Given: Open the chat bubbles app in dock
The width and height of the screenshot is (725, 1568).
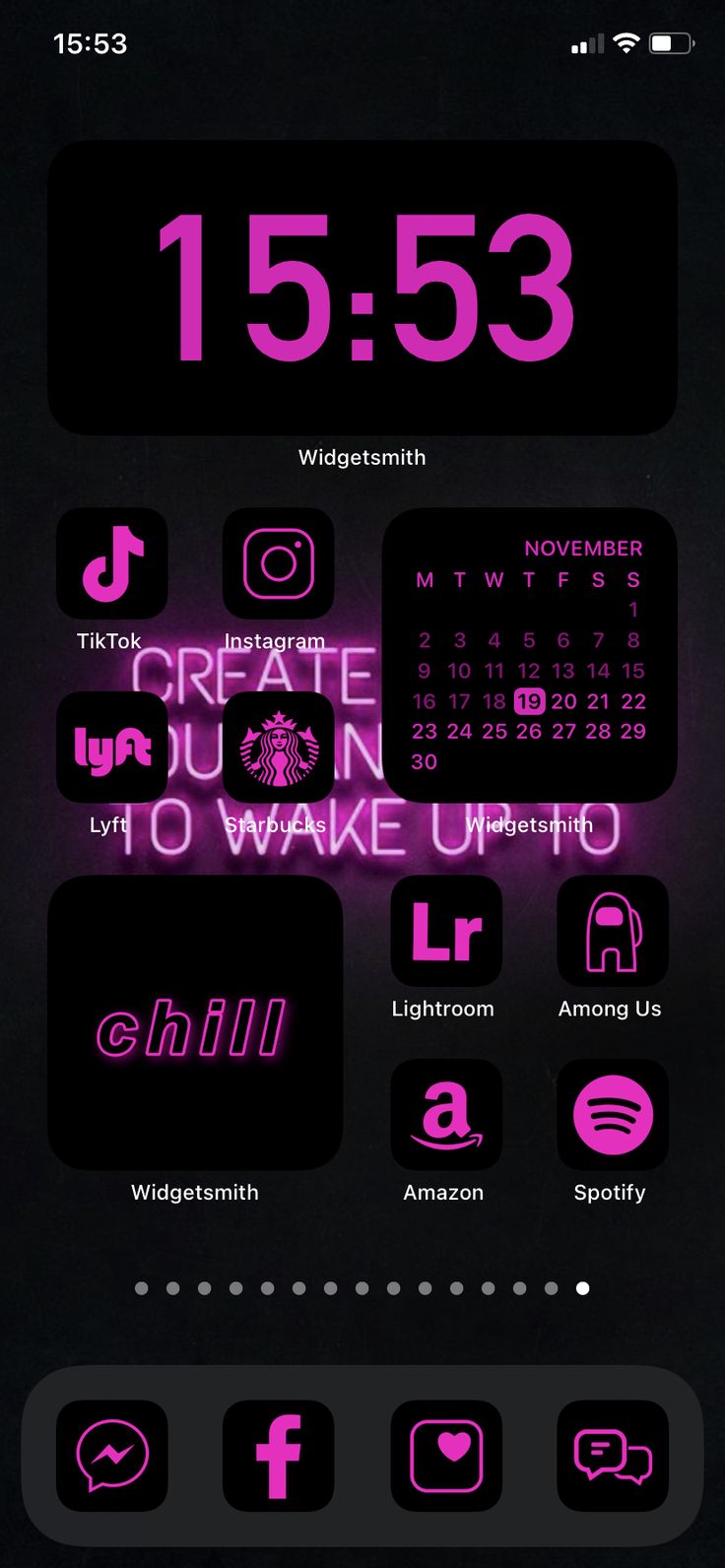Looking at the screenshot, I should pyautogui.click(x=612, y=1455).
